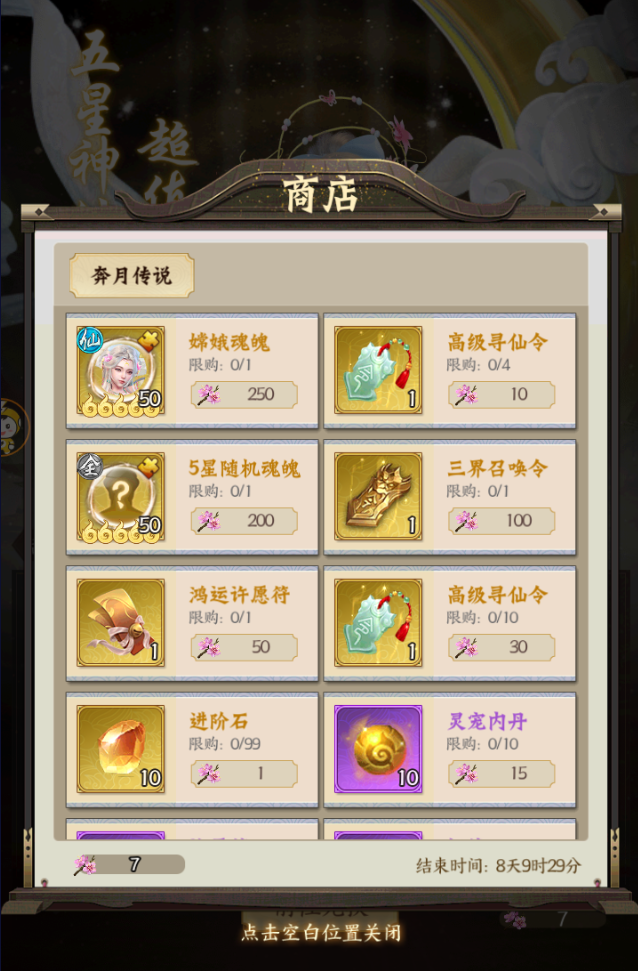View 鸿运许愿符 item icon details
The height and width of the screenshot is (971, 638).
pos(121,623)
